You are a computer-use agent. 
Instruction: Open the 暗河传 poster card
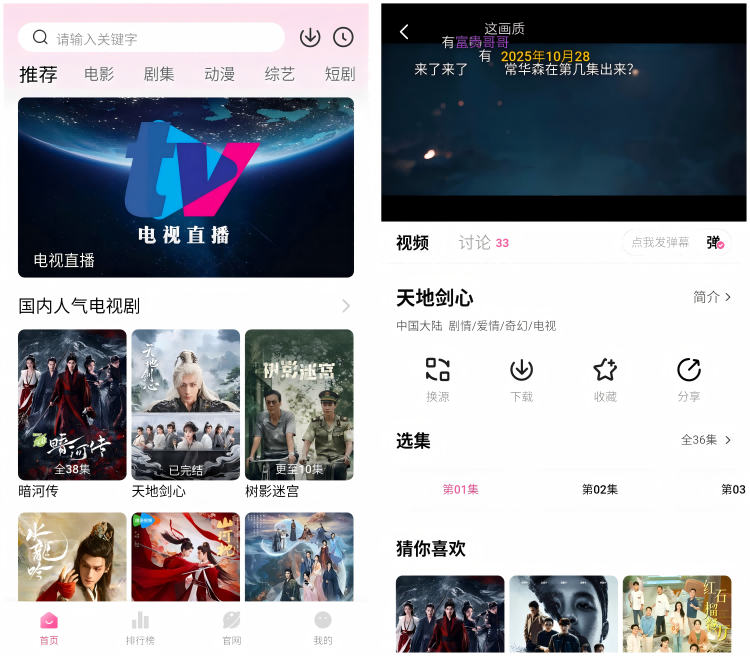[72, 405]
